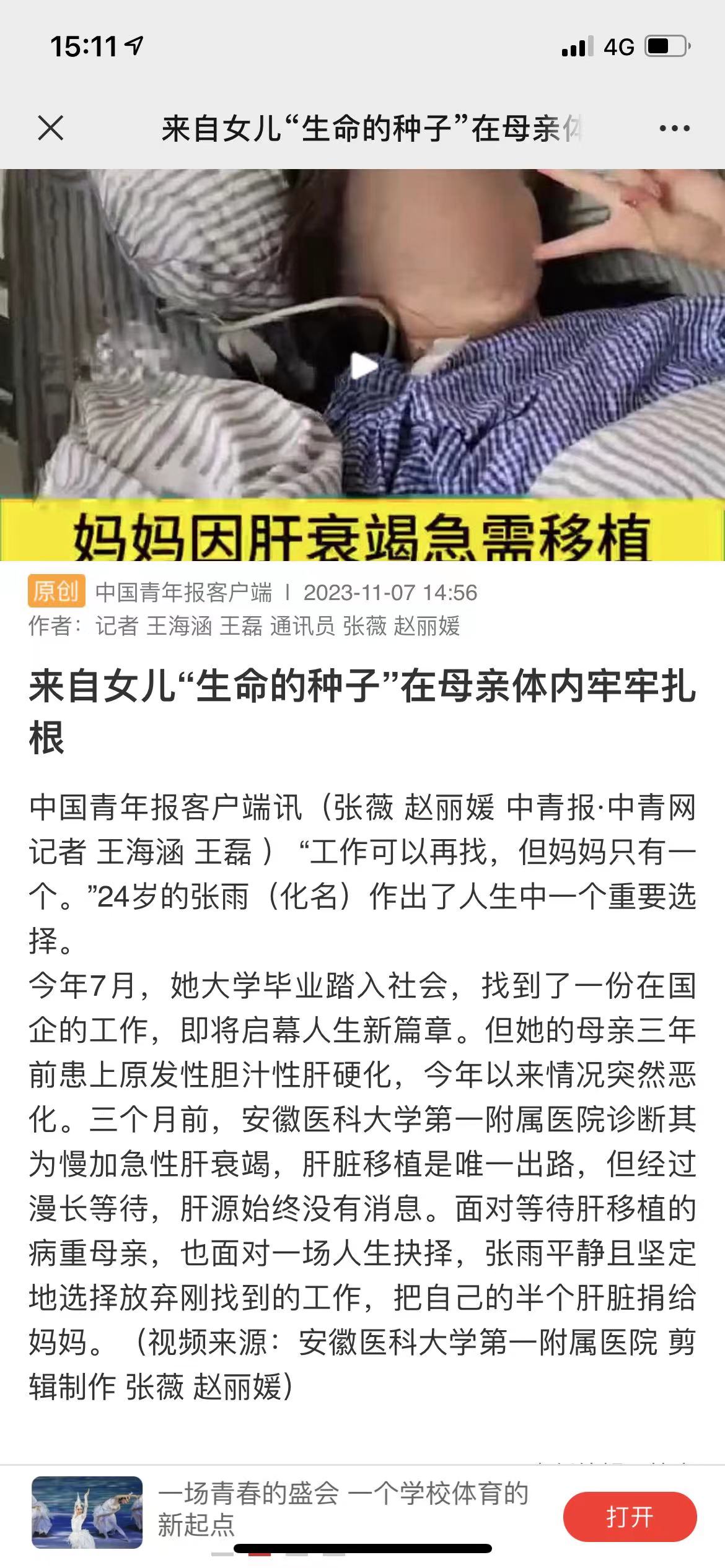Image resolution: width=725 pixels, height=1568 pixels.
Task: Close the article page
Action: (x=50, y=128)
